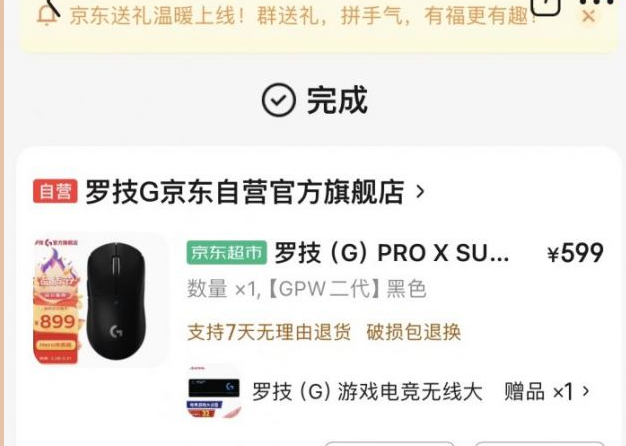Open the 京东送礼温暖上线 banner
The width and height of the screenshot is (626, 446).
point(300,17)
